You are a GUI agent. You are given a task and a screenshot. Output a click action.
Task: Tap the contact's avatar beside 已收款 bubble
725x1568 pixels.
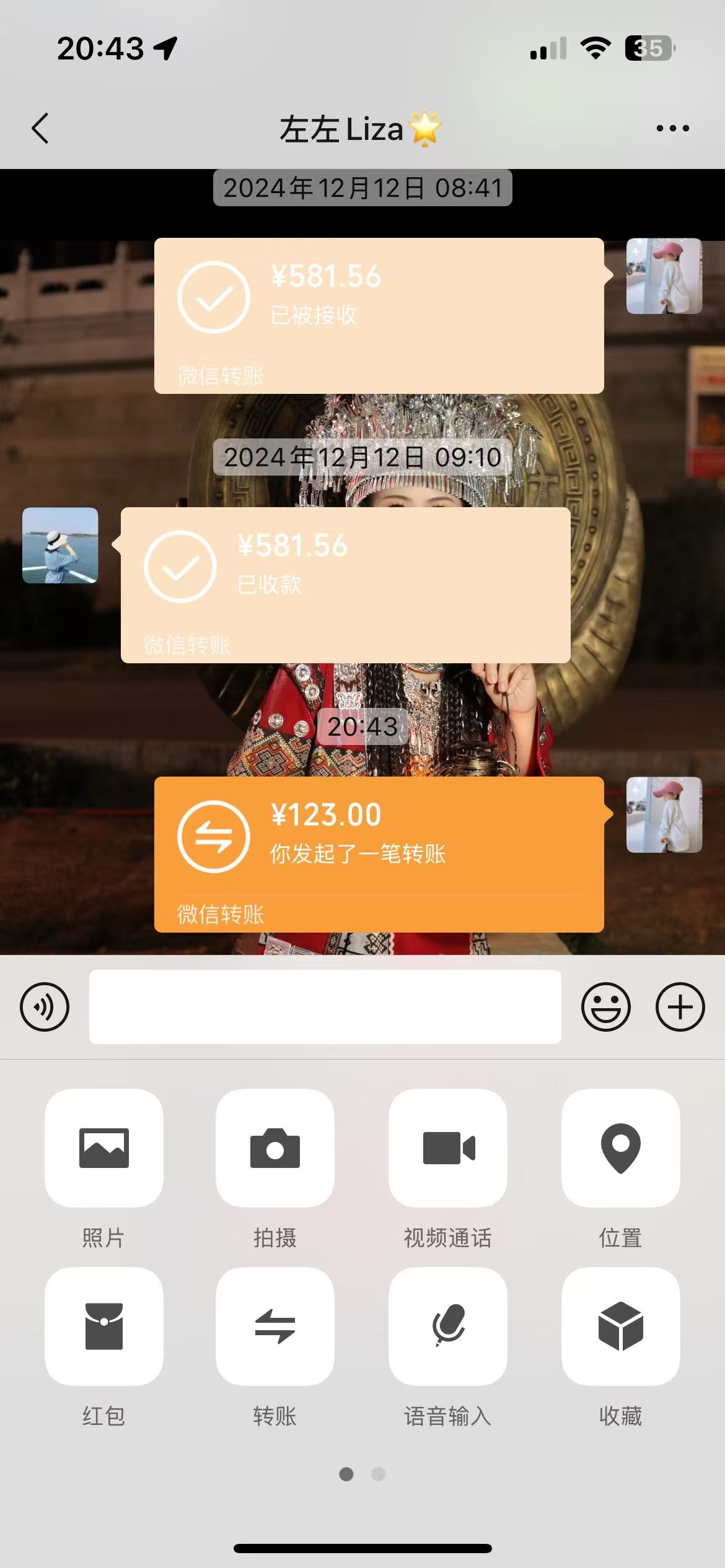tap(60, 546)
